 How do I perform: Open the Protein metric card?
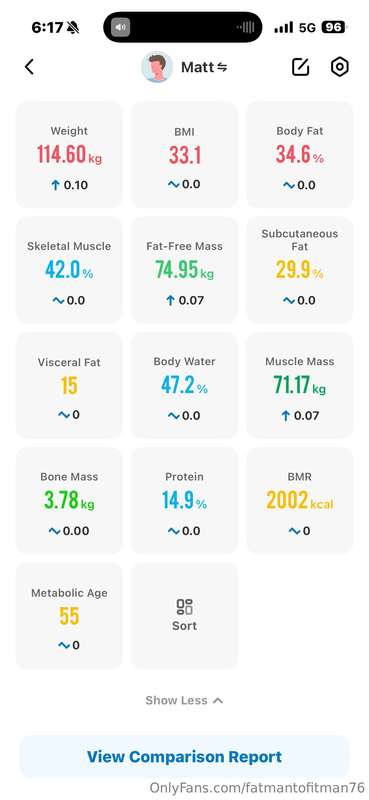[184, 501]
